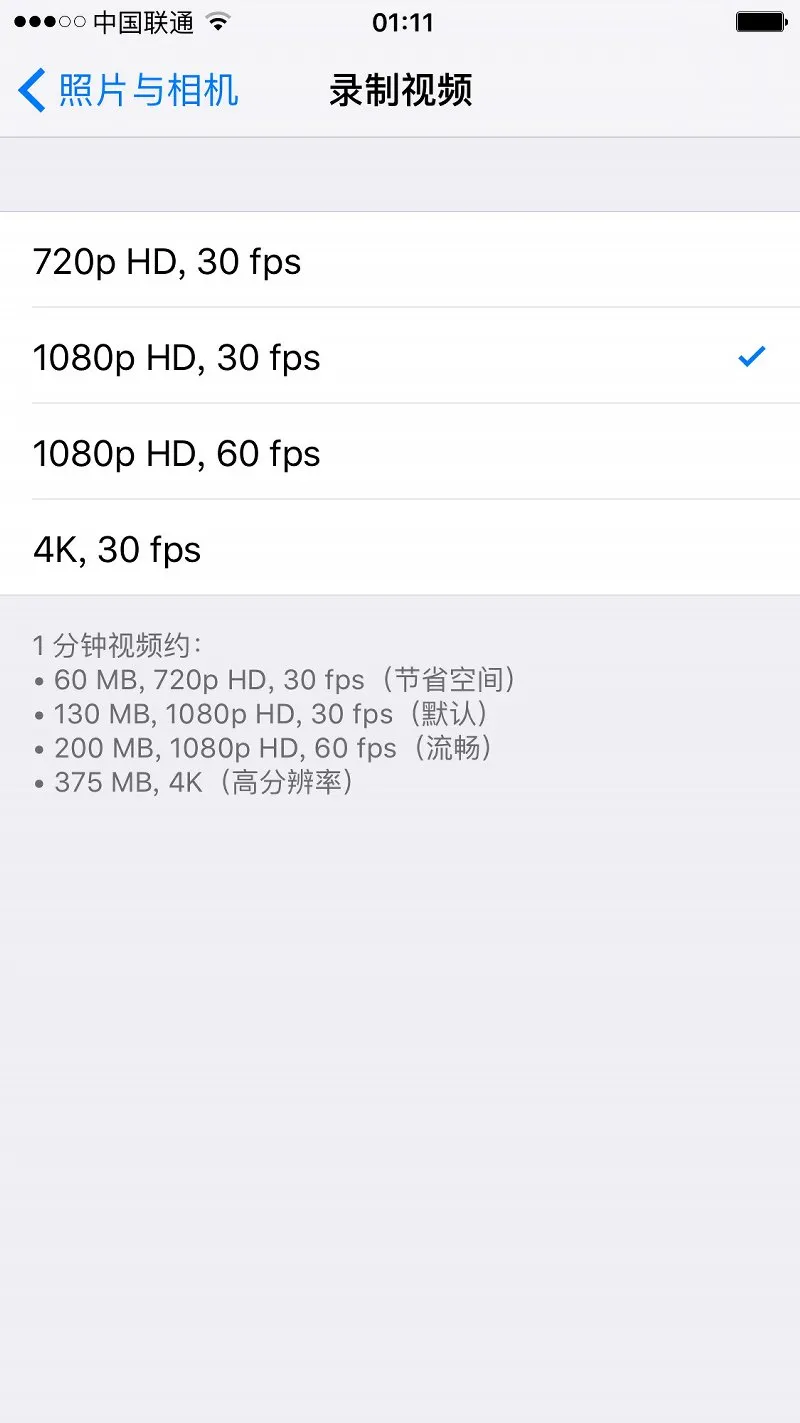
Task: Go back to 照片与相机 settings
Action: pyautogui.click(x=128, y=90)
